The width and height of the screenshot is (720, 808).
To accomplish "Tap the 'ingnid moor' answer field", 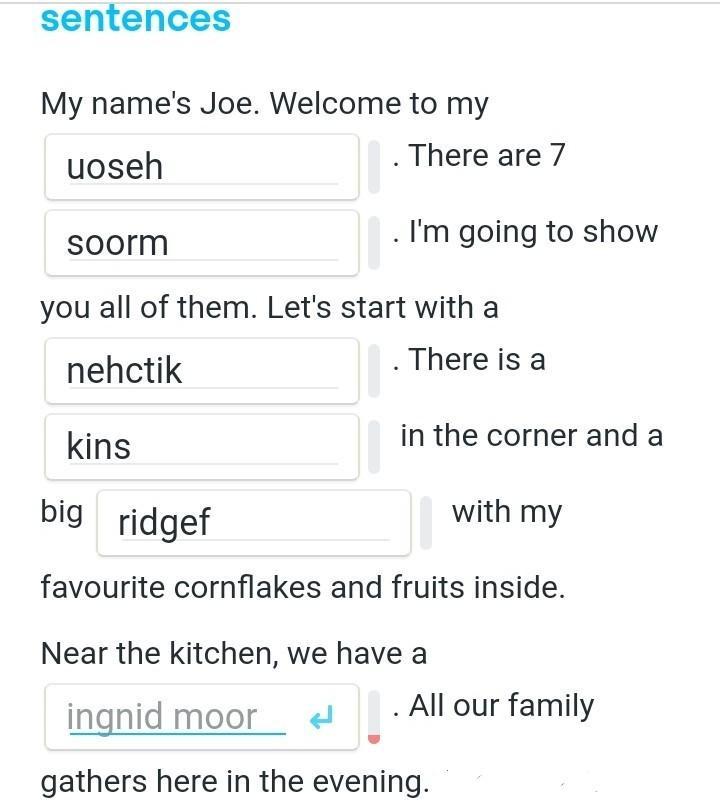I will click(202, 717).
